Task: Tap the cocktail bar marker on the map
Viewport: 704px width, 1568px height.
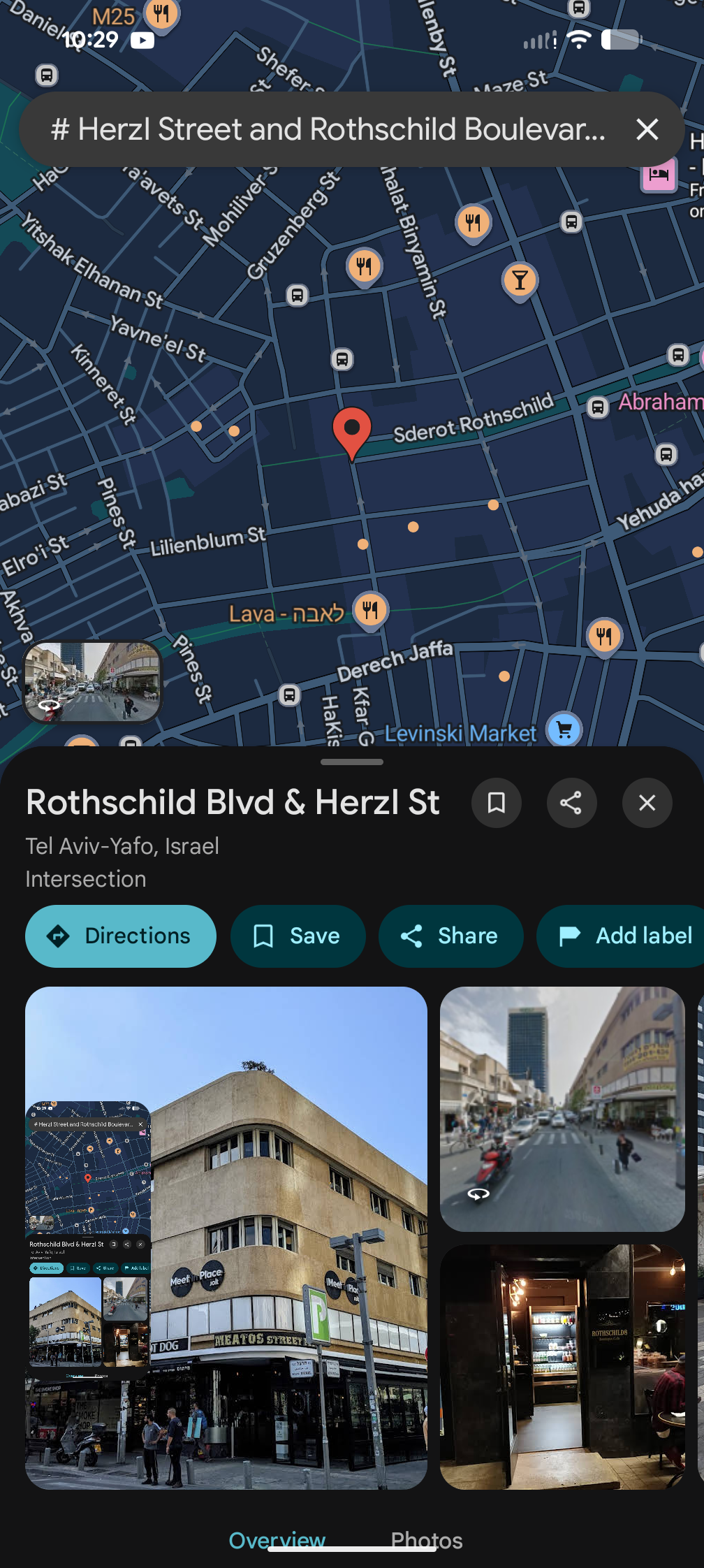Action: tap(520, 281)
